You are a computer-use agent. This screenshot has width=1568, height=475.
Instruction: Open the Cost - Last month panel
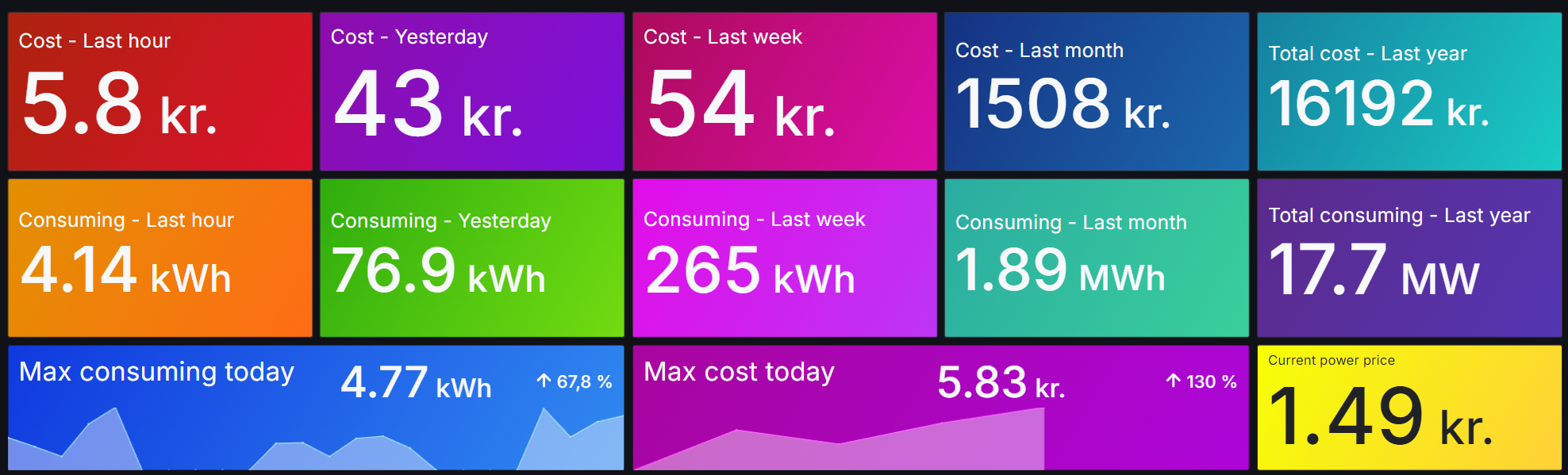coord(1096,91)
